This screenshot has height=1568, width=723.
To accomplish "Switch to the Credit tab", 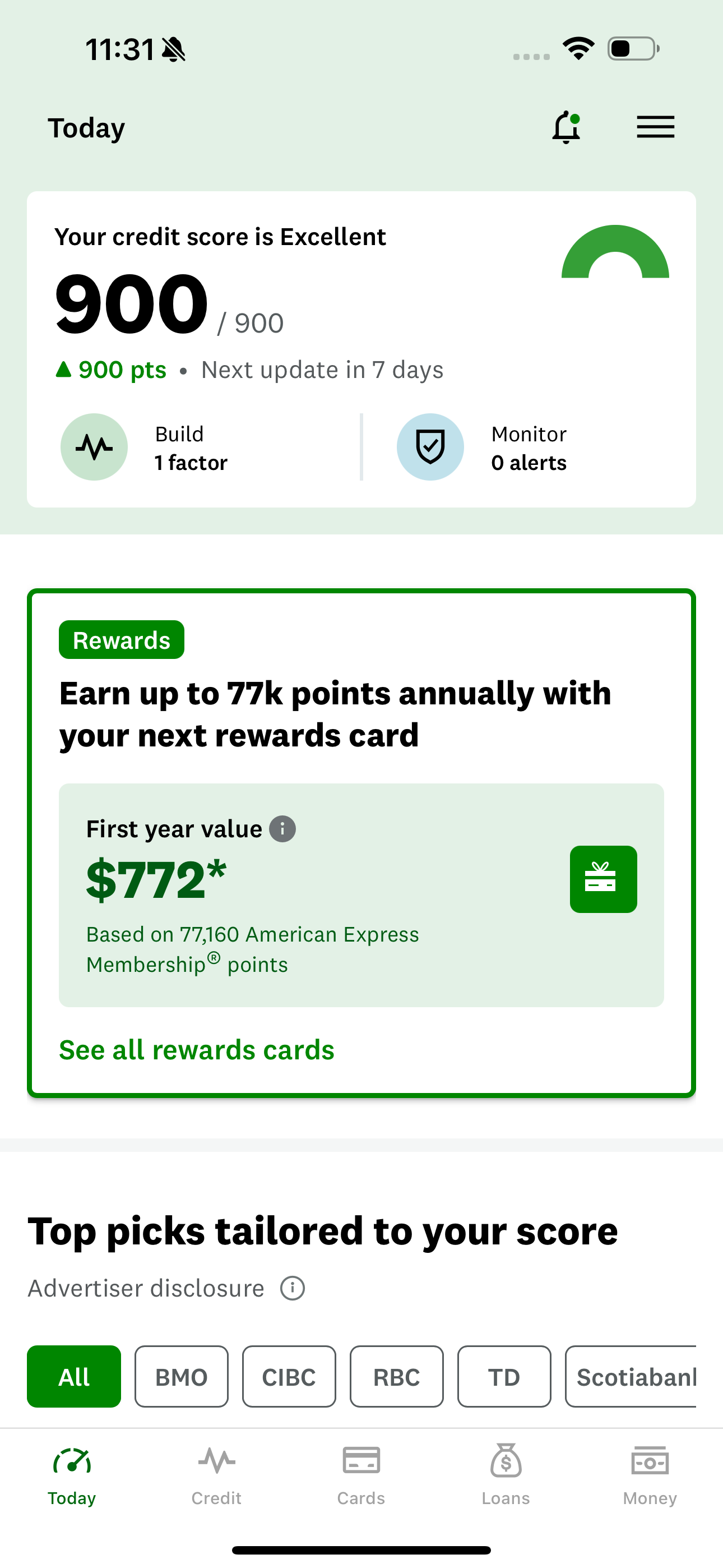I will pyautogui.click(x=216, y=1474).
